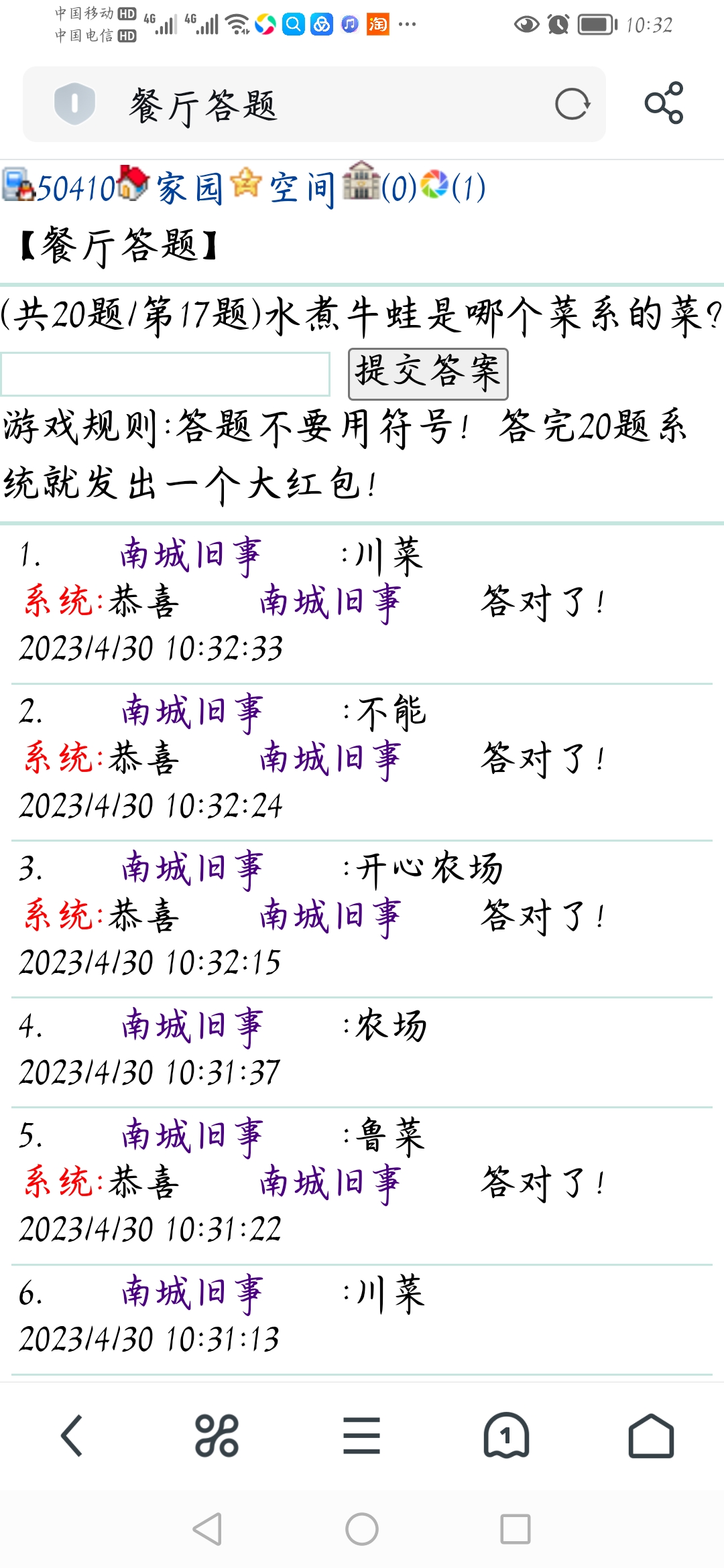Open the 空间 link
Screen dimensions: 724x1568
click(302, 188)
